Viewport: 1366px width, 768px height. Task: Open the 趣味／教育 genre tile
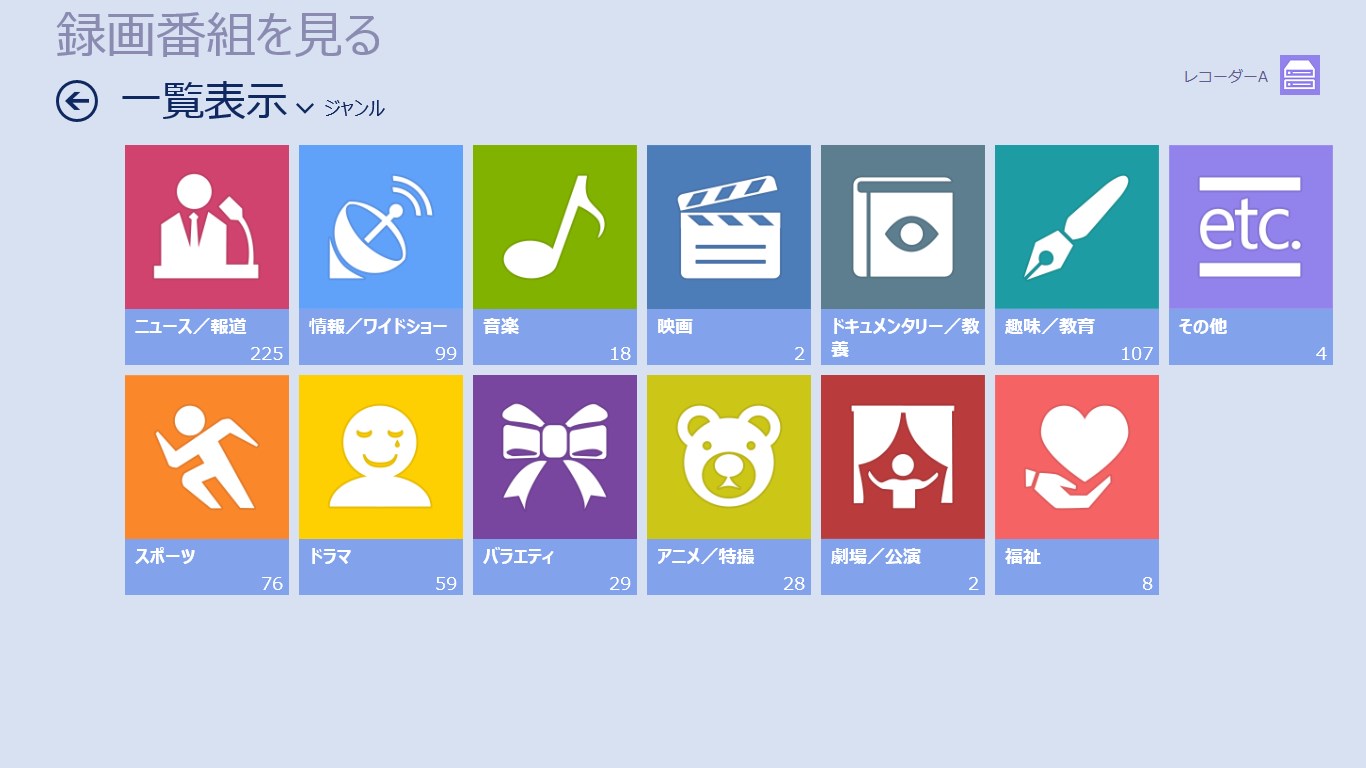tap(1077, 254)
